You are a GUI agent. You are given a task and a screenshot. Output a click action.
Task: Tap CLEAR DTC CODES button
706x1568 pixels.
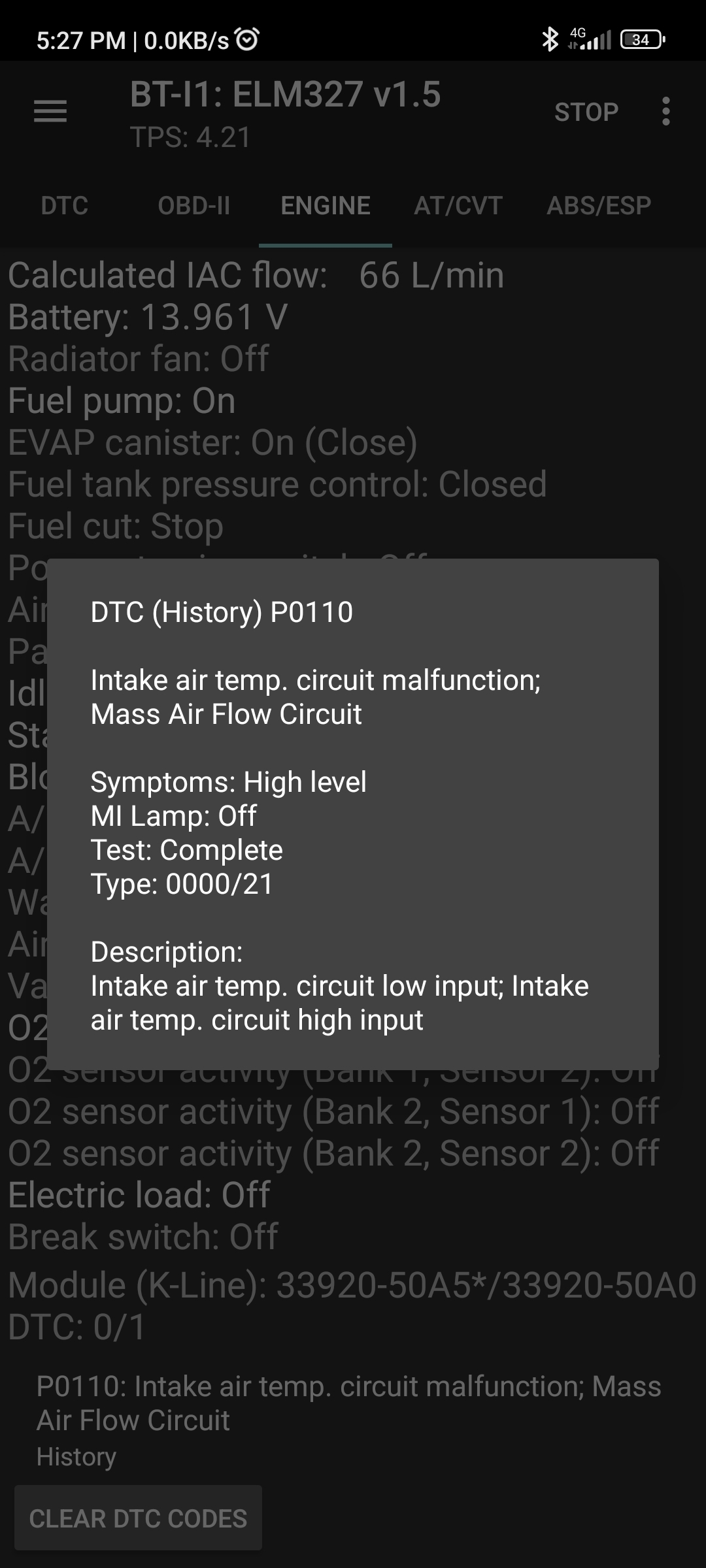pos(138,1518)
